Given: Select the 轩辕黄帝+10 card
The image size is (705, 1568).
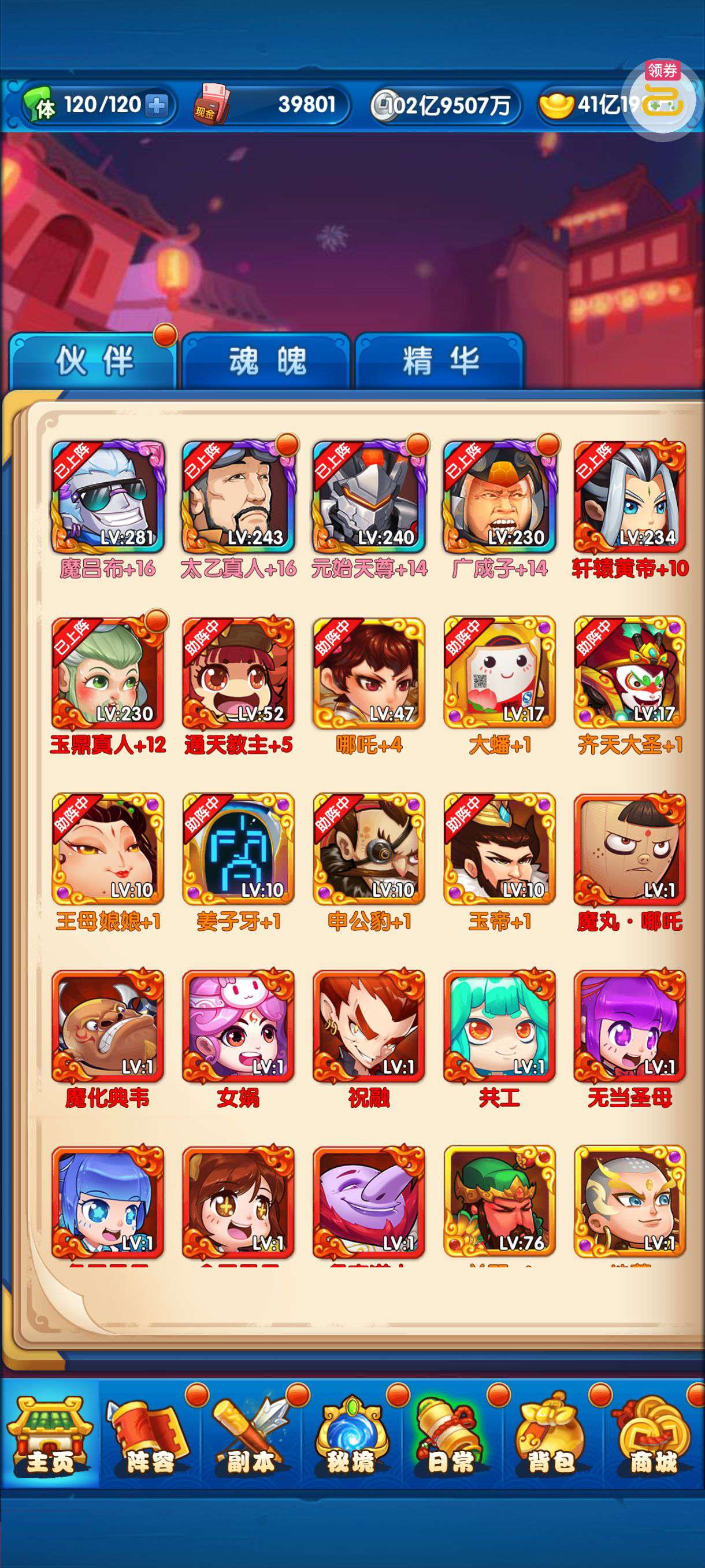Looking at the screenshot, I should pyautogui.click(x=629, y=497).
